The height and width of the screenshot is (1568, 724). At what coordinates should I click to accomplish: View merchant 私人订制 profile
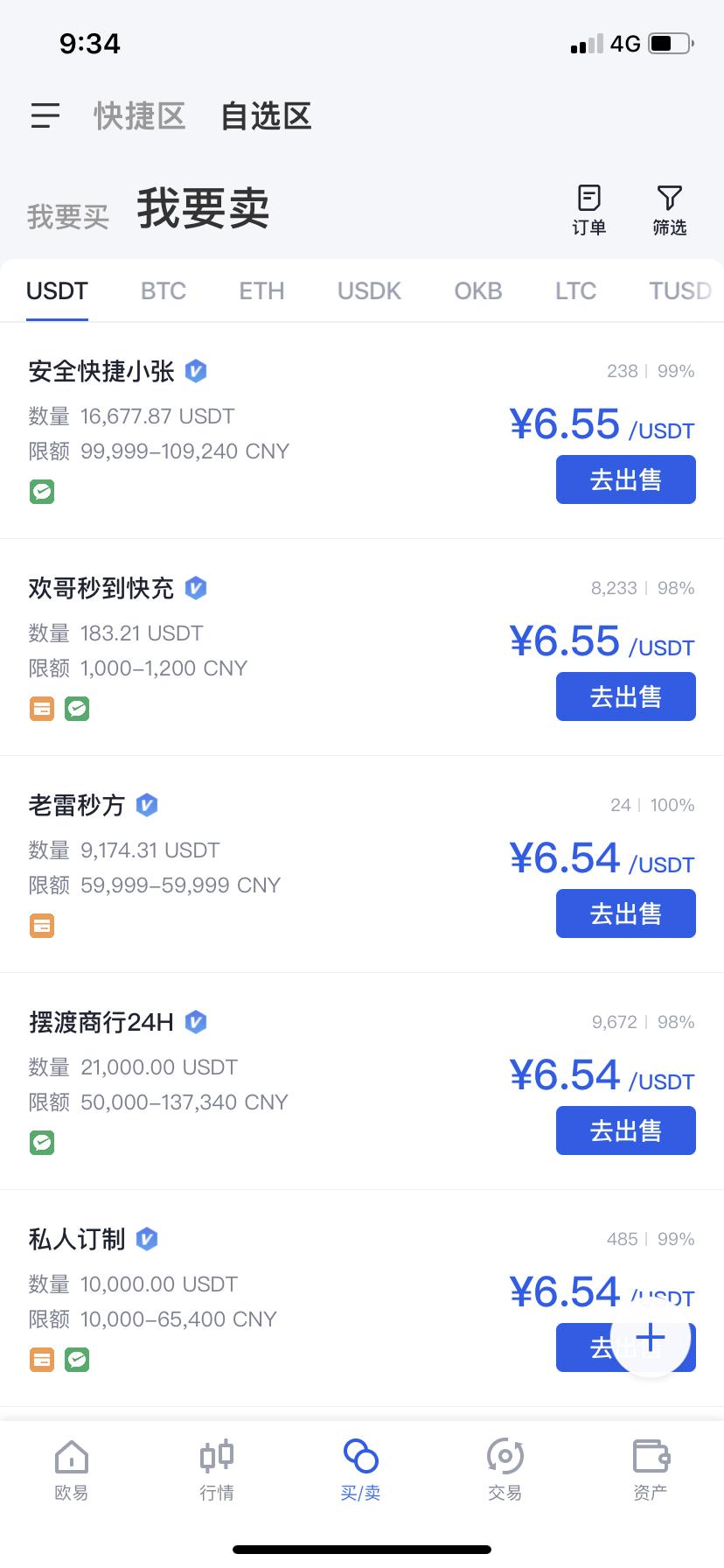[x=77, y=1239]
